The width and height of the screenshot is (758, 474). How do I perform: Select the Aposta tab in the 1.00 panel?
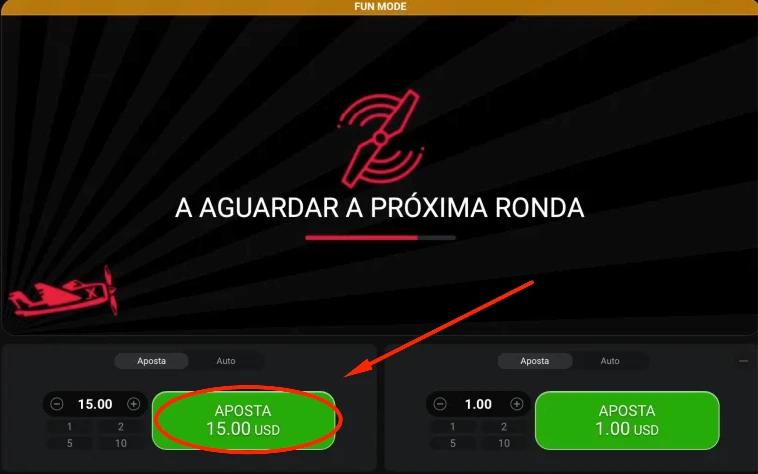pyautogui.click(x=535, y=361)
